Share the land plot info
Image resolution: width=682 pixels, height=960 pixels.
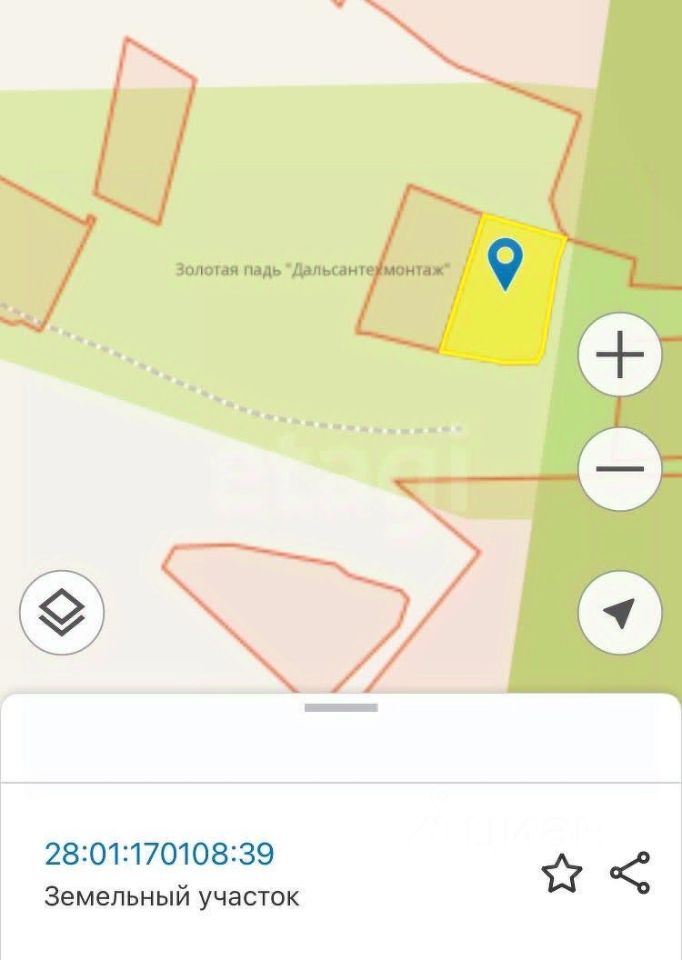click(631, 873)
